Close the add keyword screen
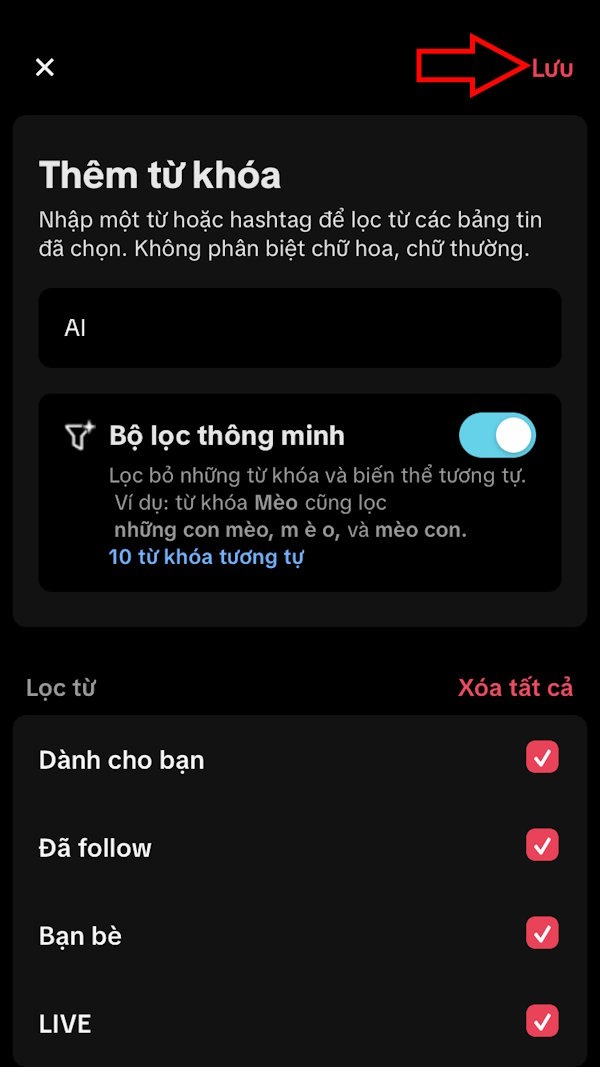Viewport: 600px width, 1067px height. coord(44,67)
